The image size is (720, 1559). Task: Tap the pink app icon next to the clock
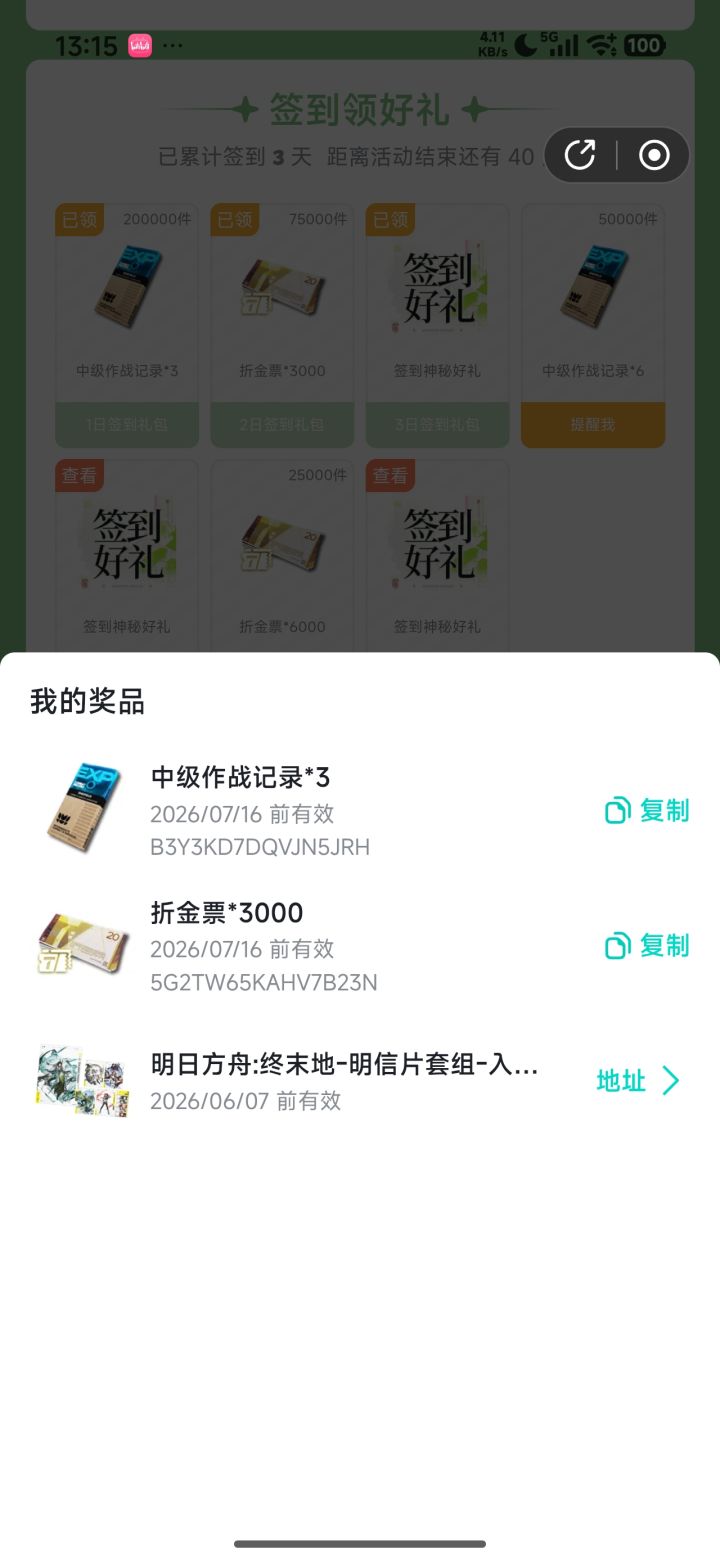tap(139, 45)
